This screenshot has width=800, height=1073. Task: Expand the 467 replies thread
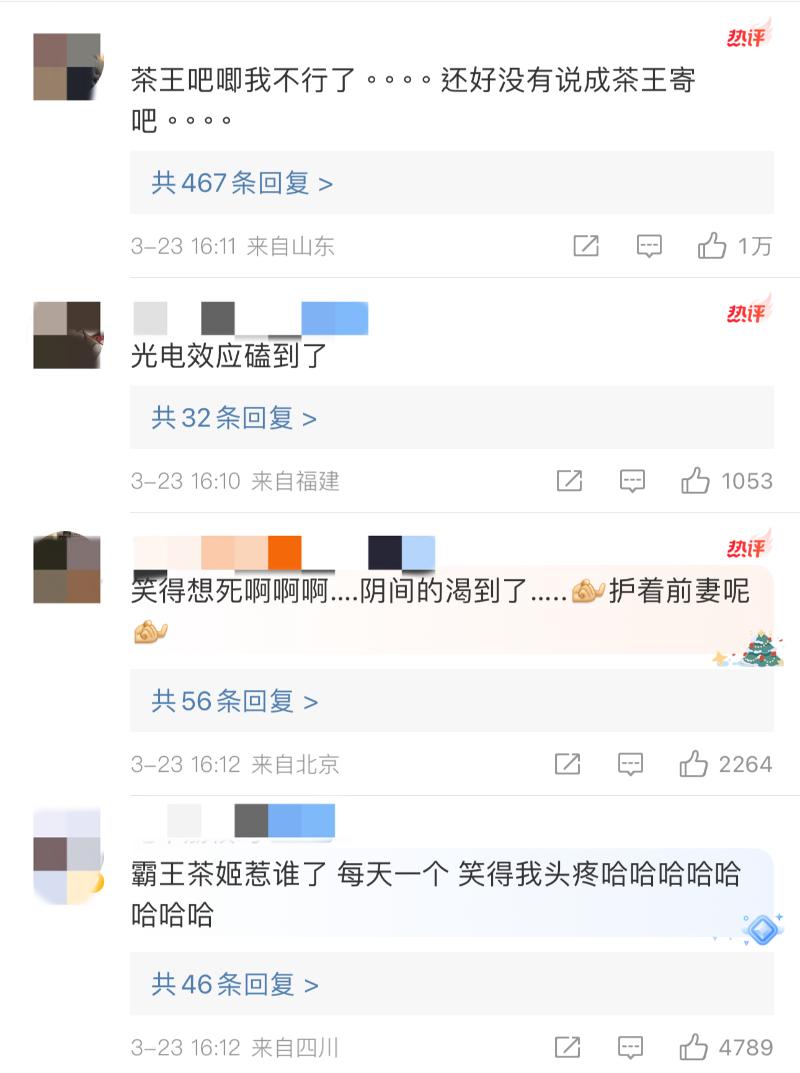click(x=242, y=183)
